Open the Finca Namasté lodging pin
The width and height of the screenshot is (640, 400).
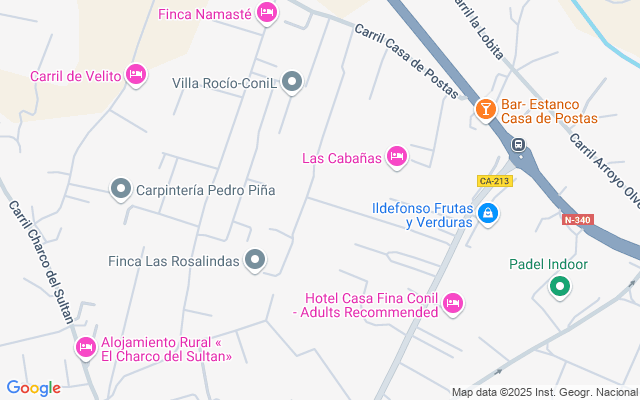[x=266, y=13]
